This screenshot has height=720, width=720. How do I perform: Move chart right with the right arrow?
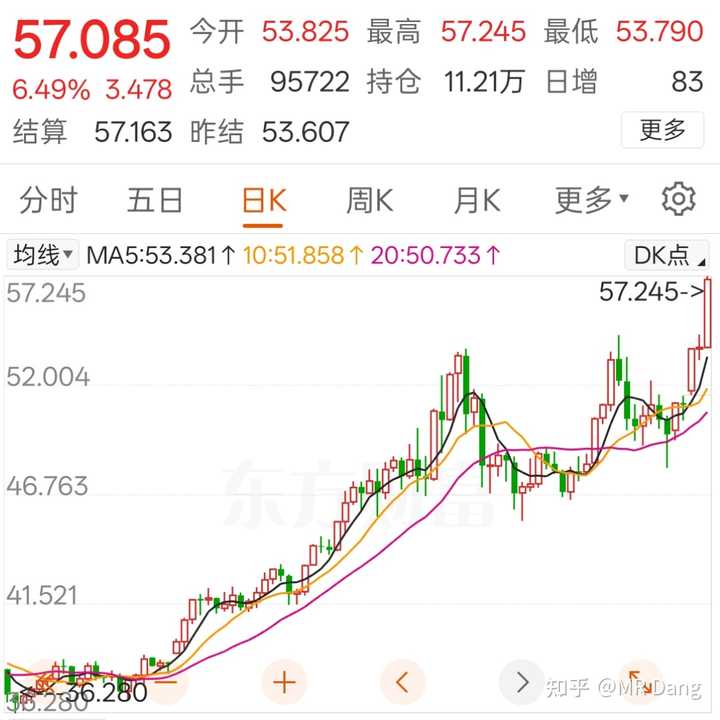click(522, 683)
